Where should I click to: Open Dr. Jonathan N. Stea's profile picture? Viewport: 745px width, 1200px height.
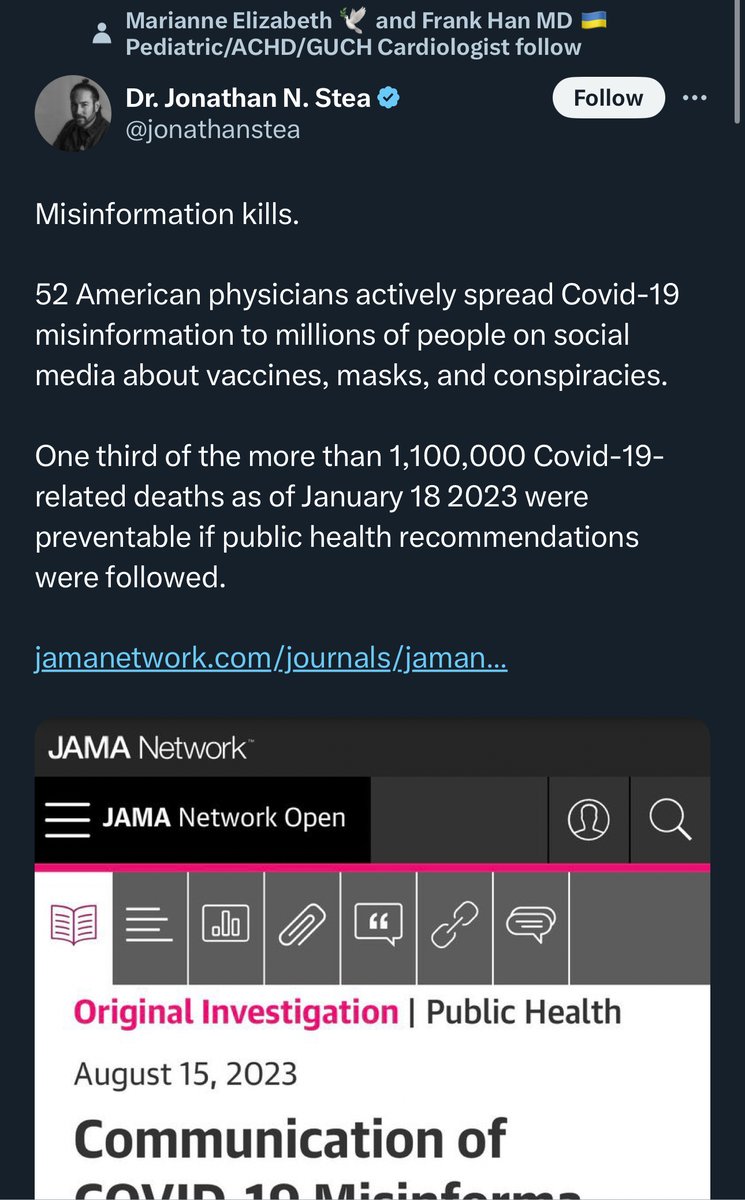(x=72, y=114)
